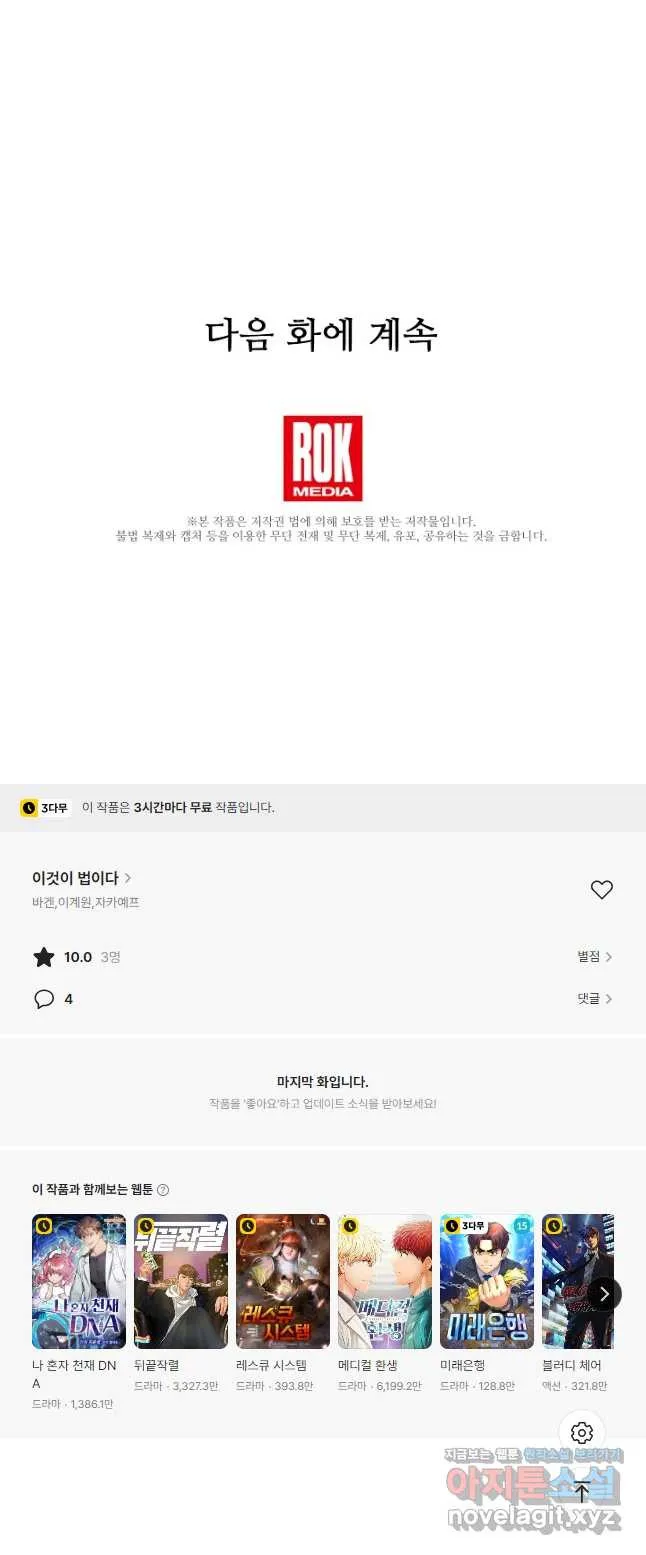This screenshot has width=646, height=1555.
Task: Show info about 이 작품과 함께보는 웹툰
Action: pyautogui.click(x=163, y=1190)
